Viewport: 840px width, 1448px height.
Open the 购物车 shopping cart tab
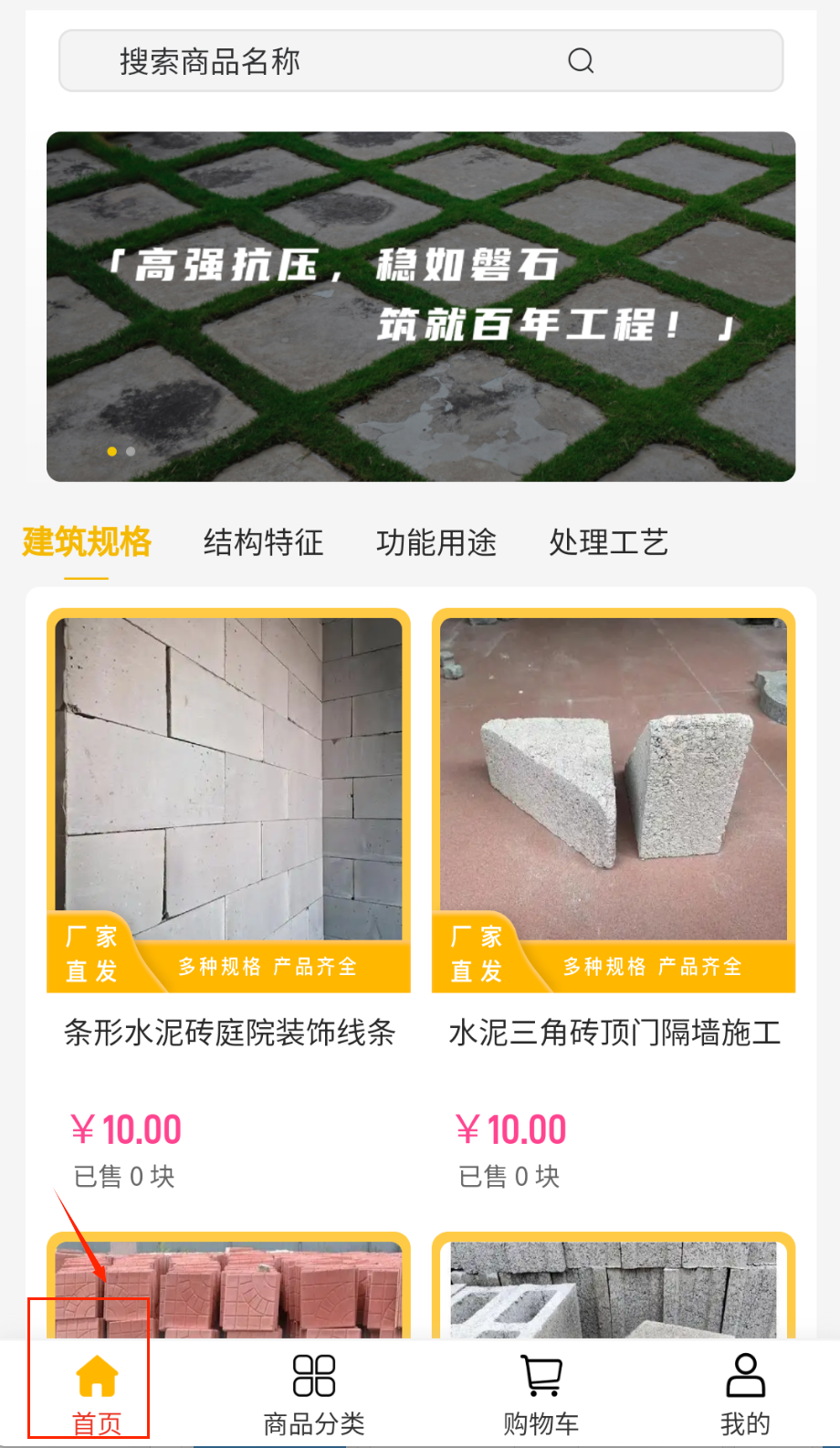click(x=541, y=1393)
